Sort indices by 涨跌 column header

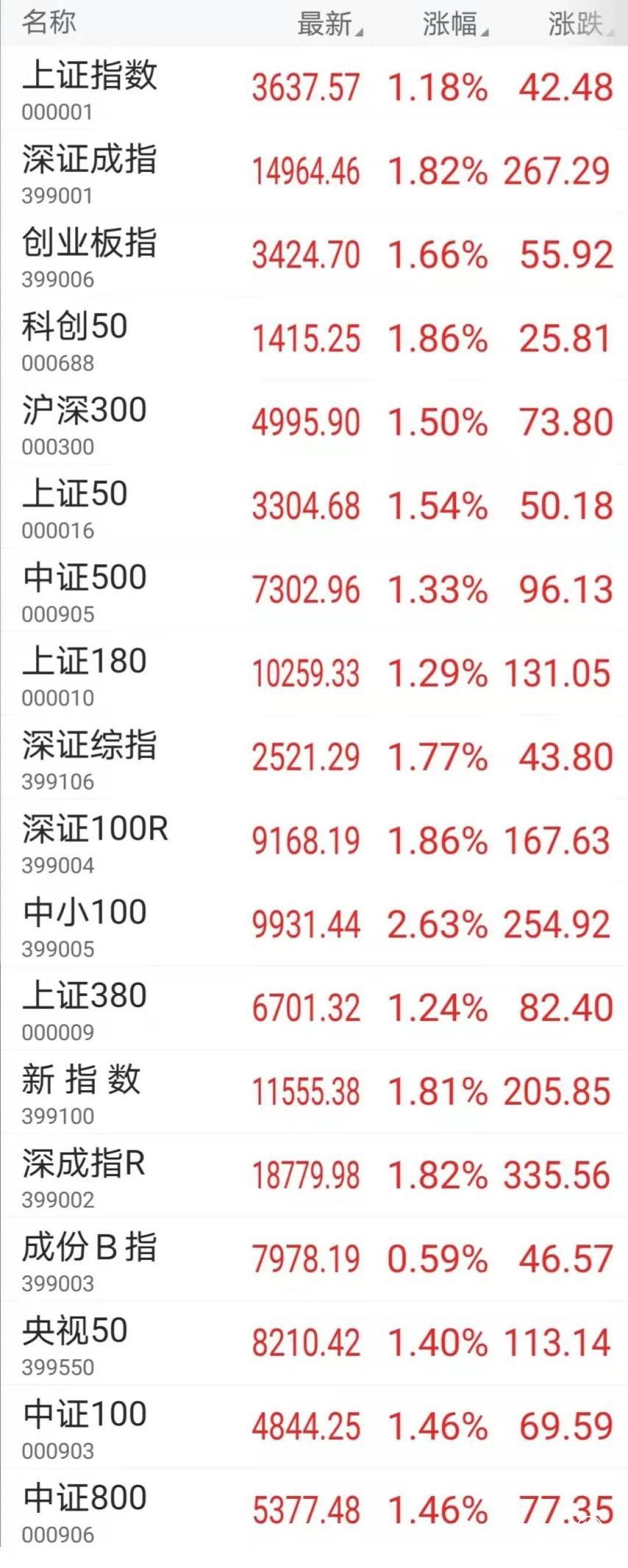578,24
